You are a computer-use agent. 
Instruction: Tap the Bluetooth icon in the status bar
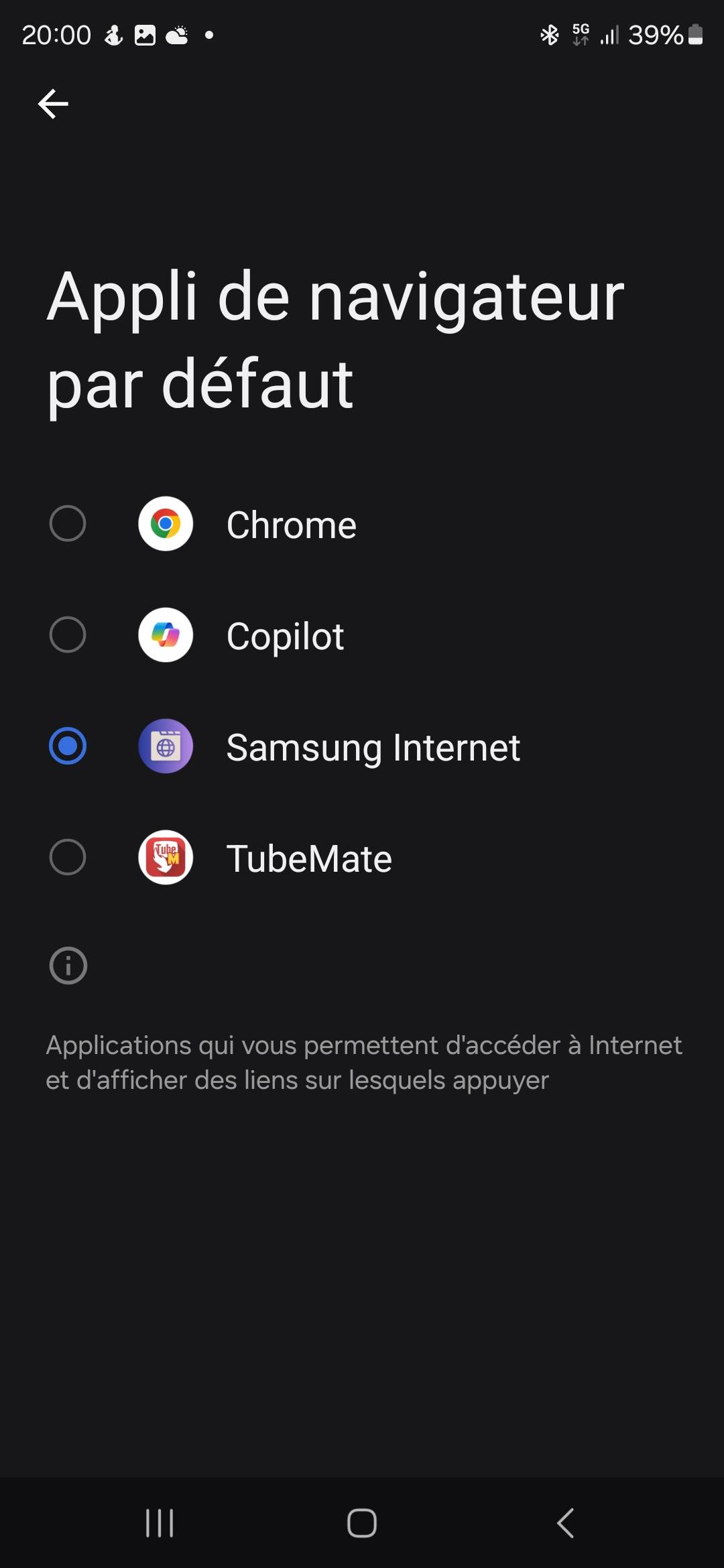[x=549, y=35]
